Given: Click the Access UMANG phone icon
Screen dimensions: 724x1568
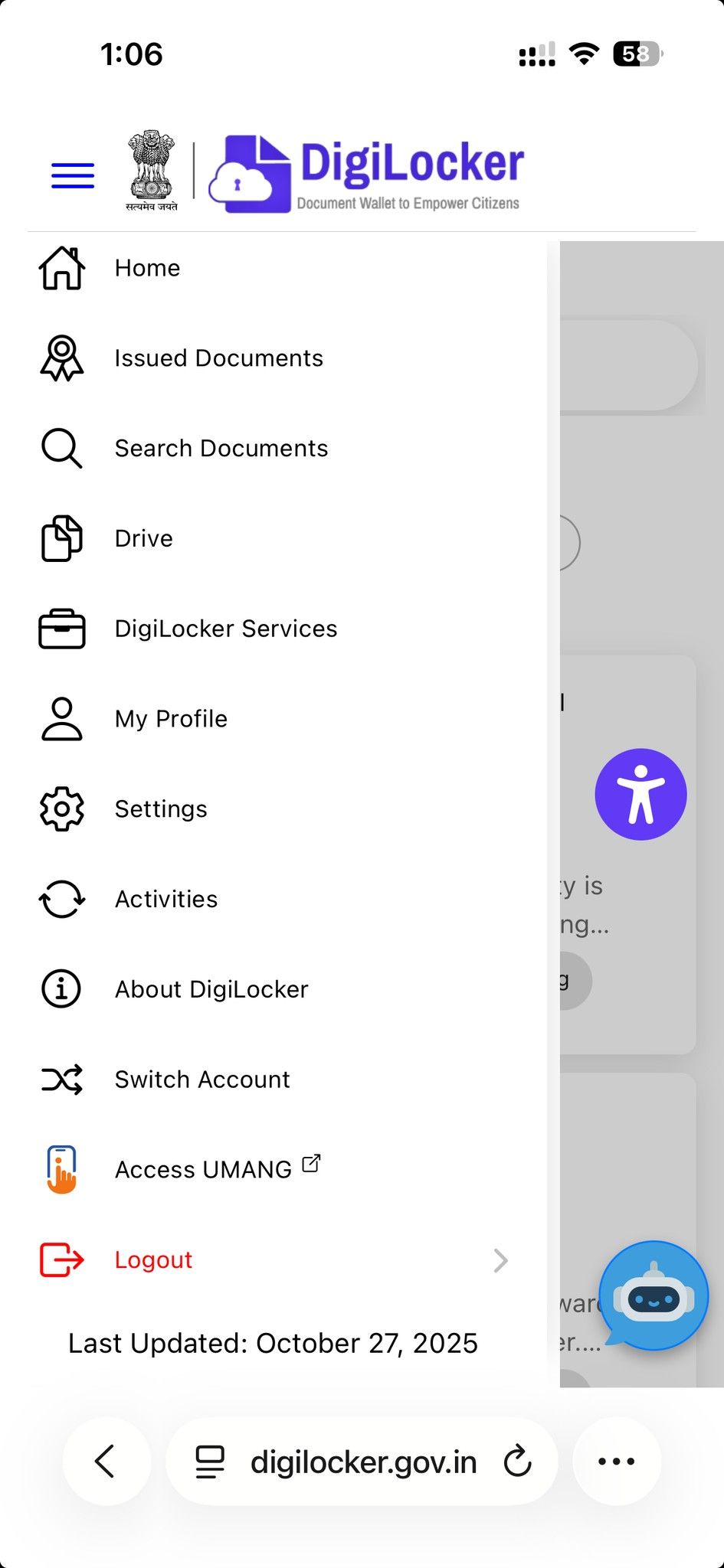Looking at the screenshot, I should pyautogui.click(x=61, y=1168).
